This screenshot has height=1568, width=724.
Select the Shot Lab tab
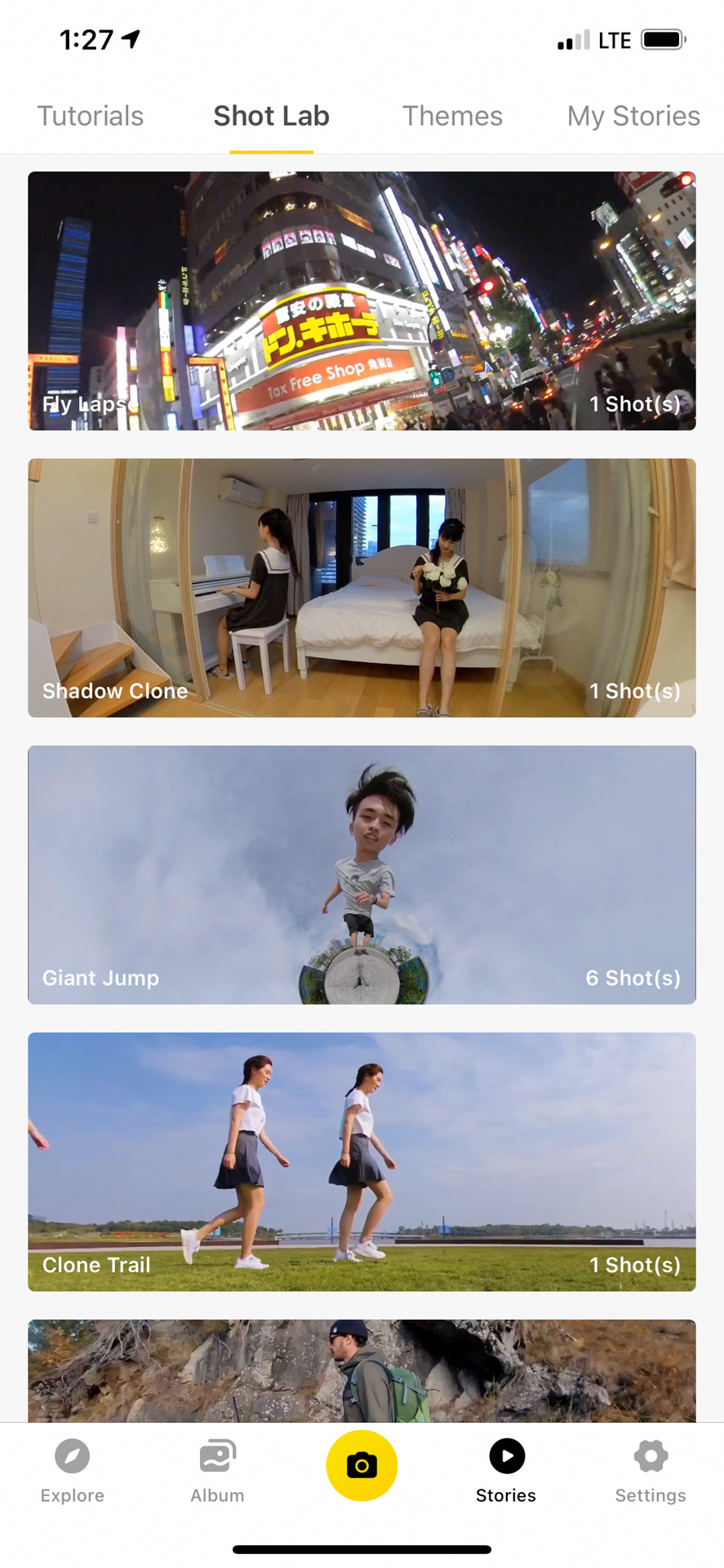click(271, 116)
